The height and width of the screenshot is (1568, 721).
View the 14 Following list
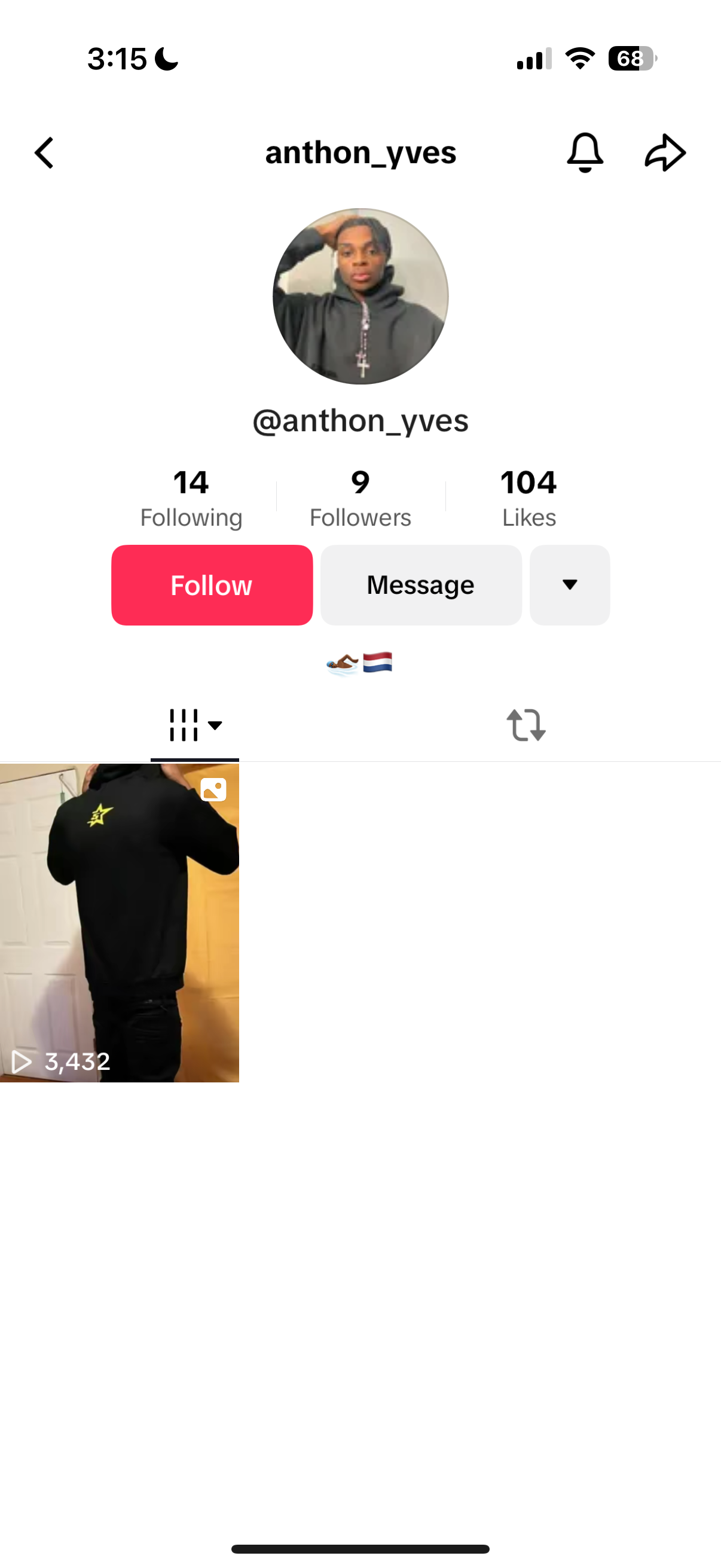[x=191, y=498]
